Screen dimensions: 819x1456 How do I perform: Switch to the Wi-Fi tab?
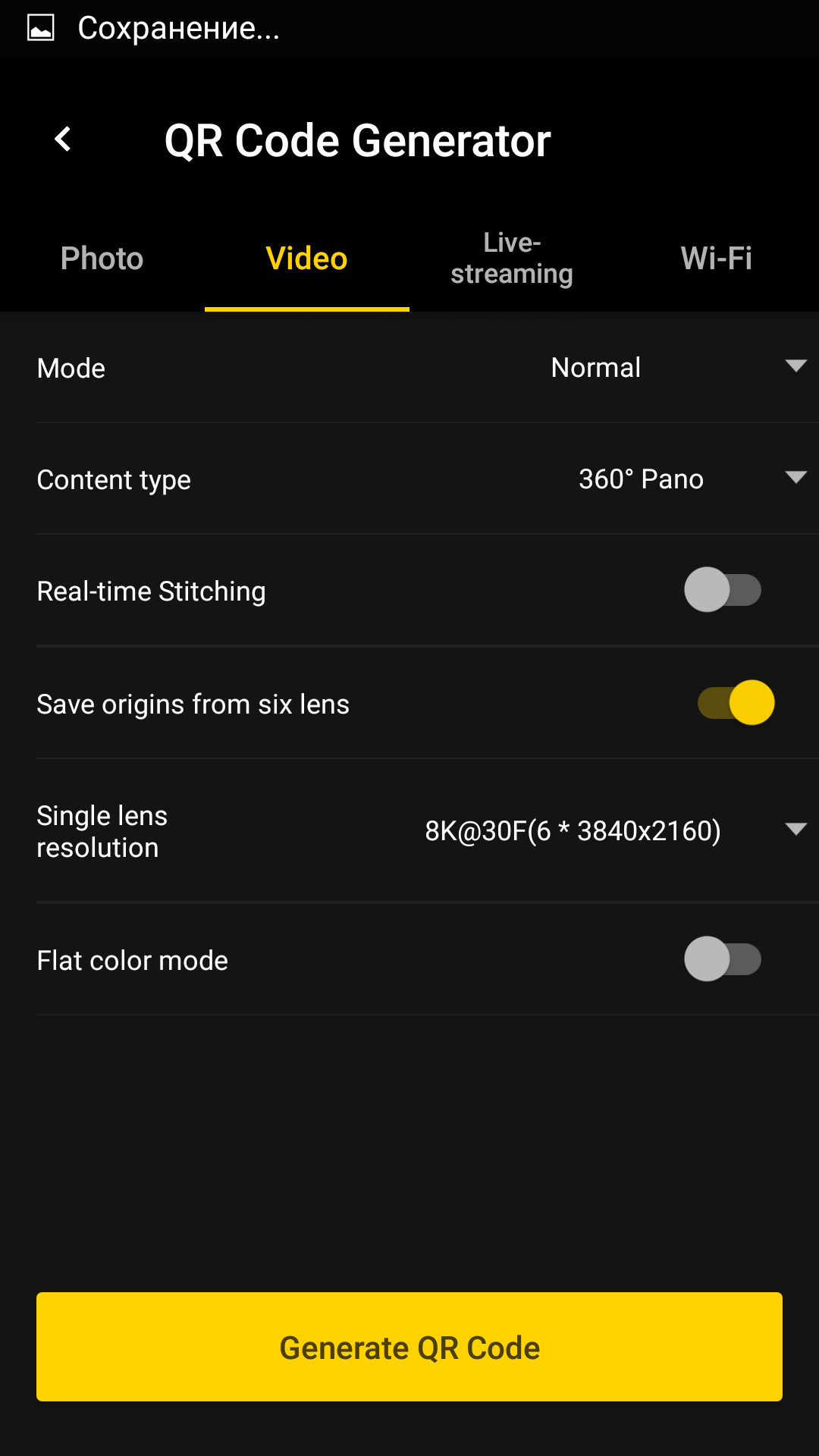[x=716, y=259]
